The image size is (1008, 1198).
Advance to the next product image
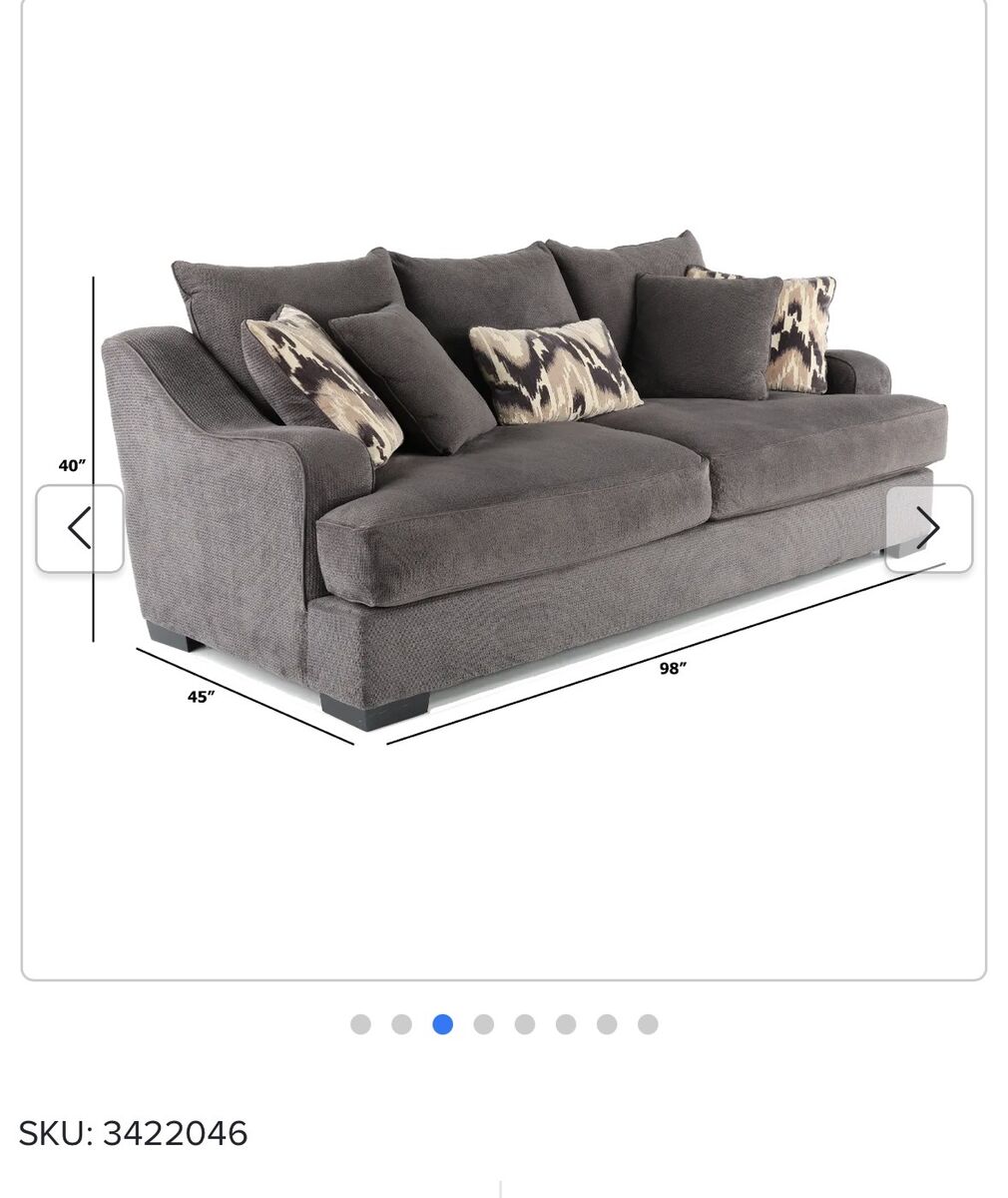pyautogui.click(x=928, y=528)
